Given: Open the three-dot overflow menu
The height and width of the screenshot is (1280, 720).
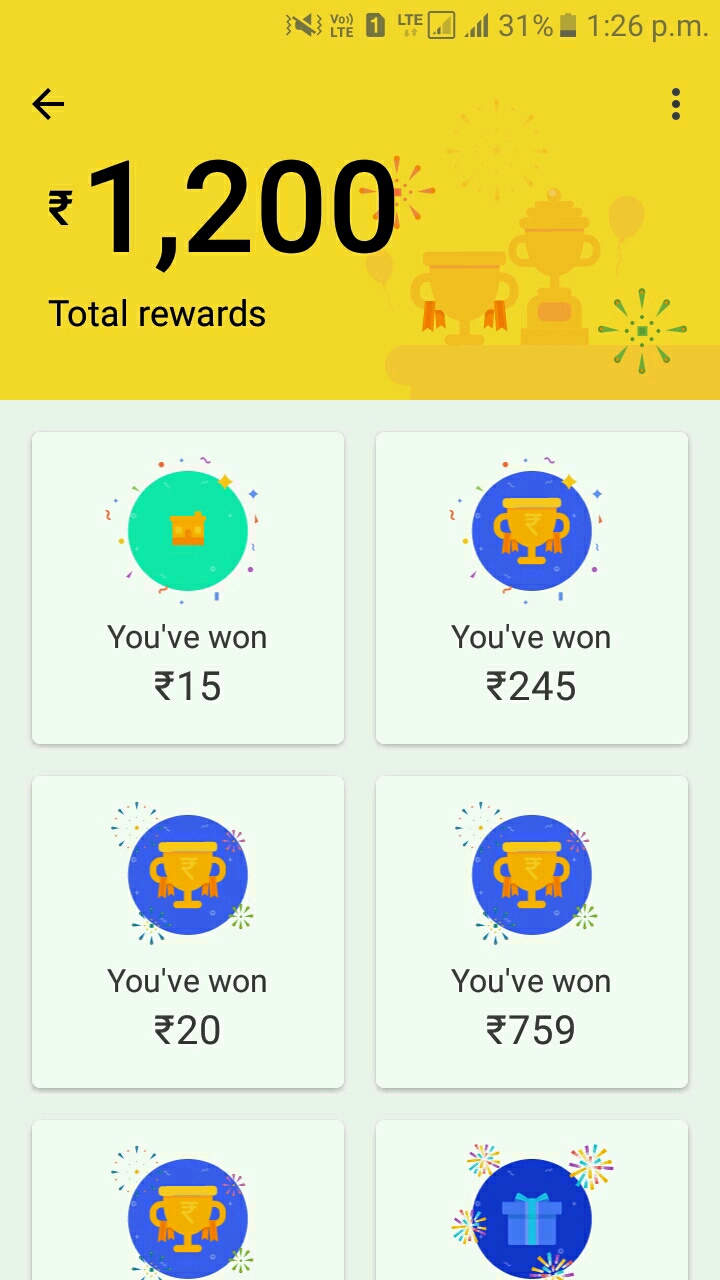Looking at the screenshot, I should (676, 104).
